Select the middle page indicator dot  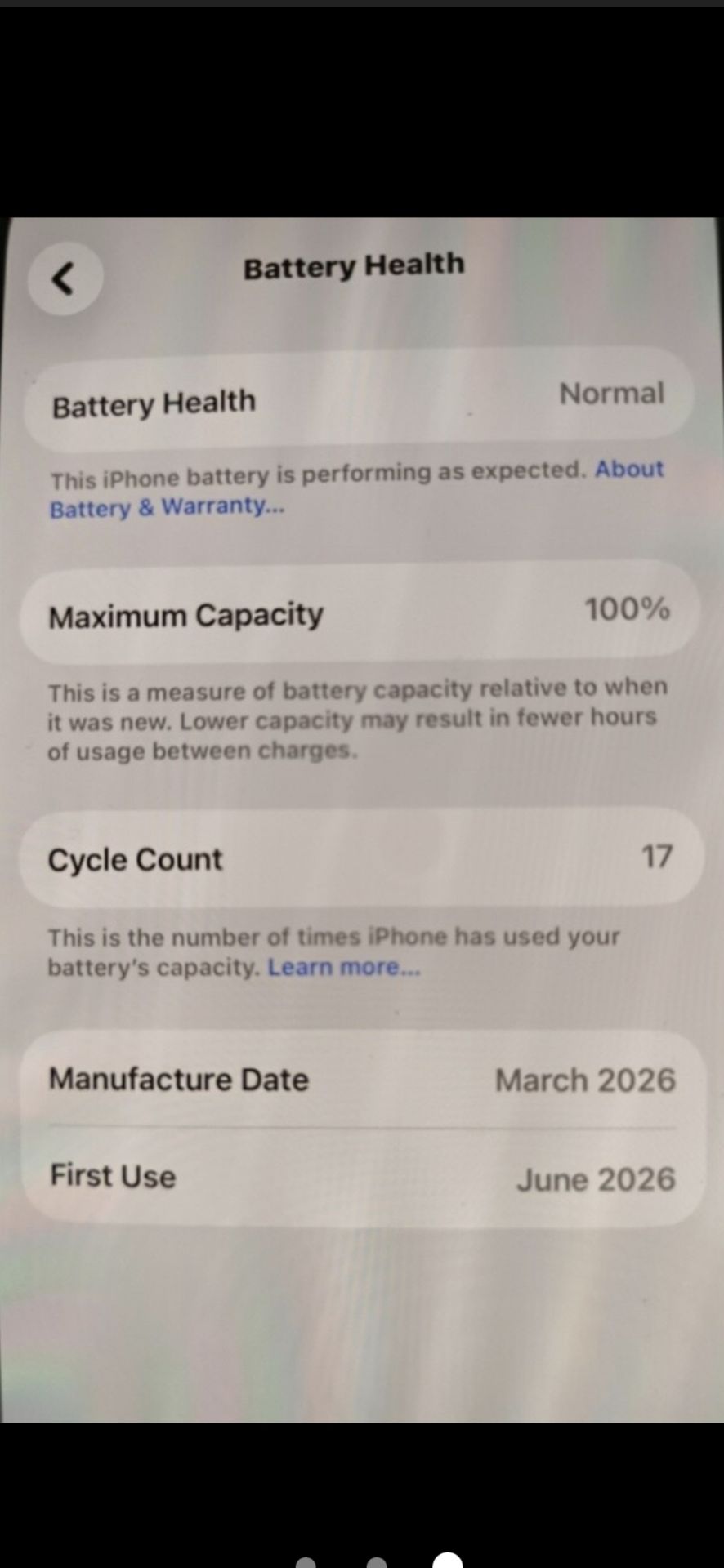click(377, 1562)
